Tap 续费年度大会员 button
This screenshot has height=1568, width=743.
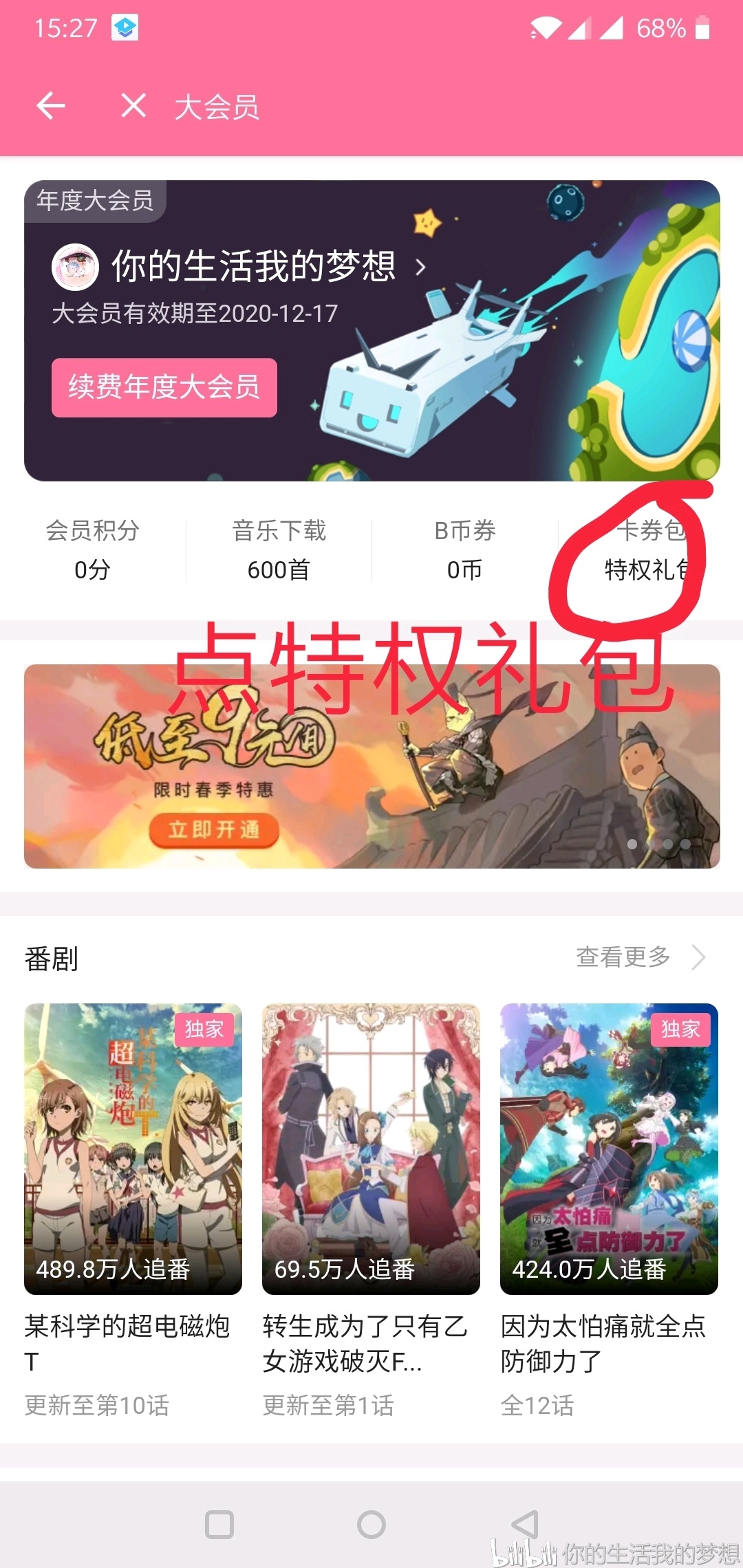(x=164, y=387)
